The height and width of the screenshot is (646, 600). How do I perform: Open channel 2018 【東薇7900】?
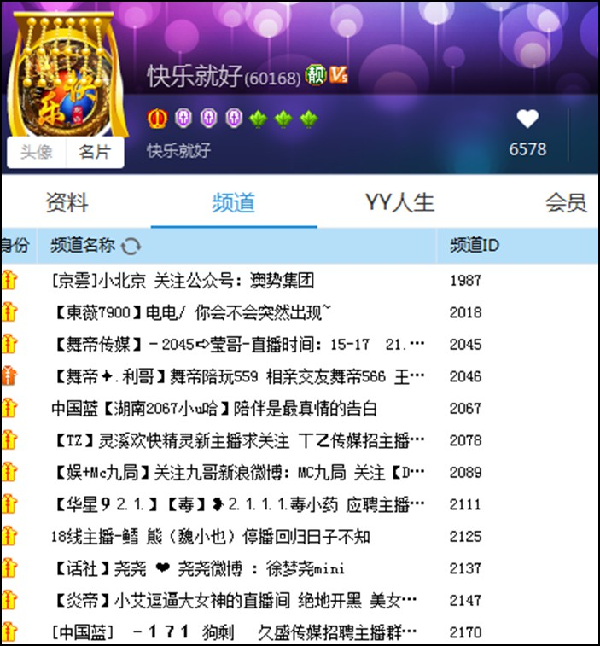(190, 313)
